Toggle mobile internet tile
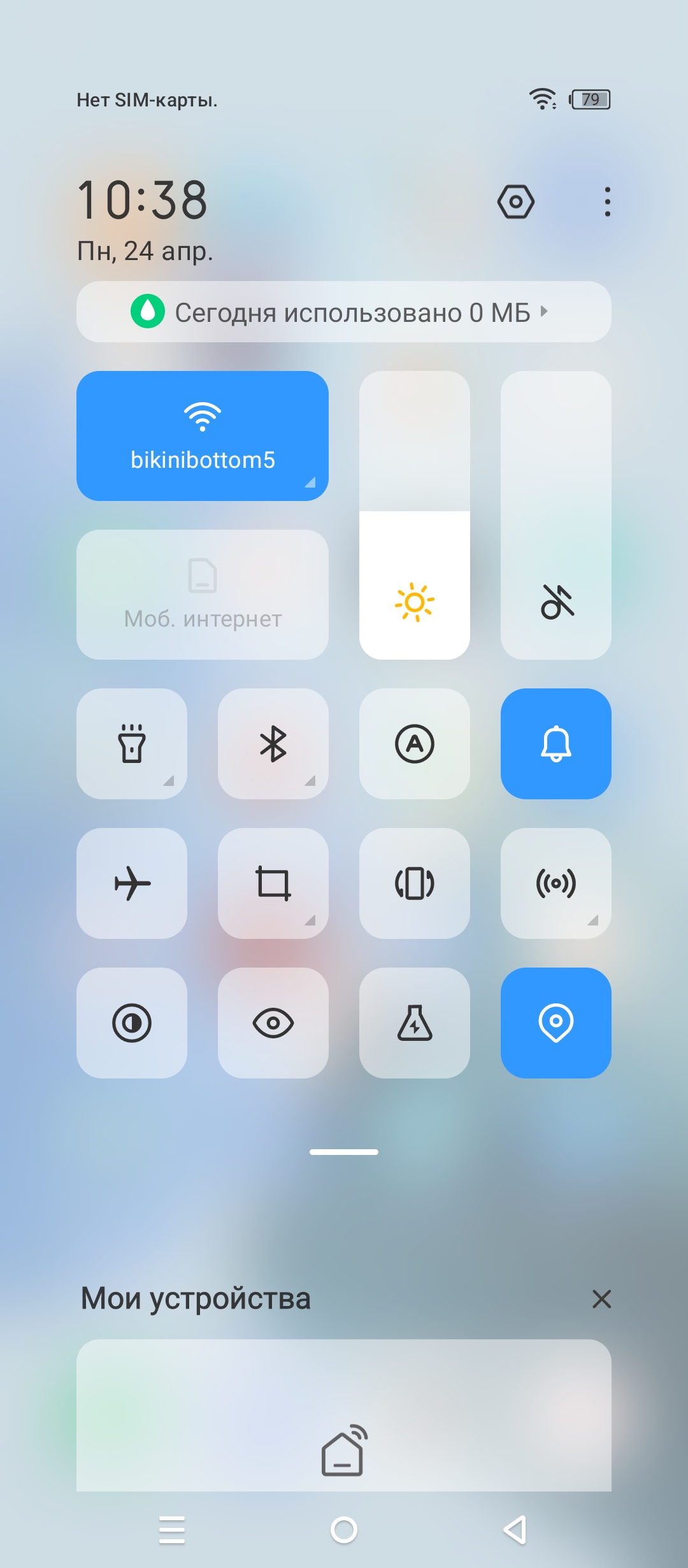Image resolution: width=688 pixels, height=1568 pixels. pyautogui.click(x=203, y=594)
